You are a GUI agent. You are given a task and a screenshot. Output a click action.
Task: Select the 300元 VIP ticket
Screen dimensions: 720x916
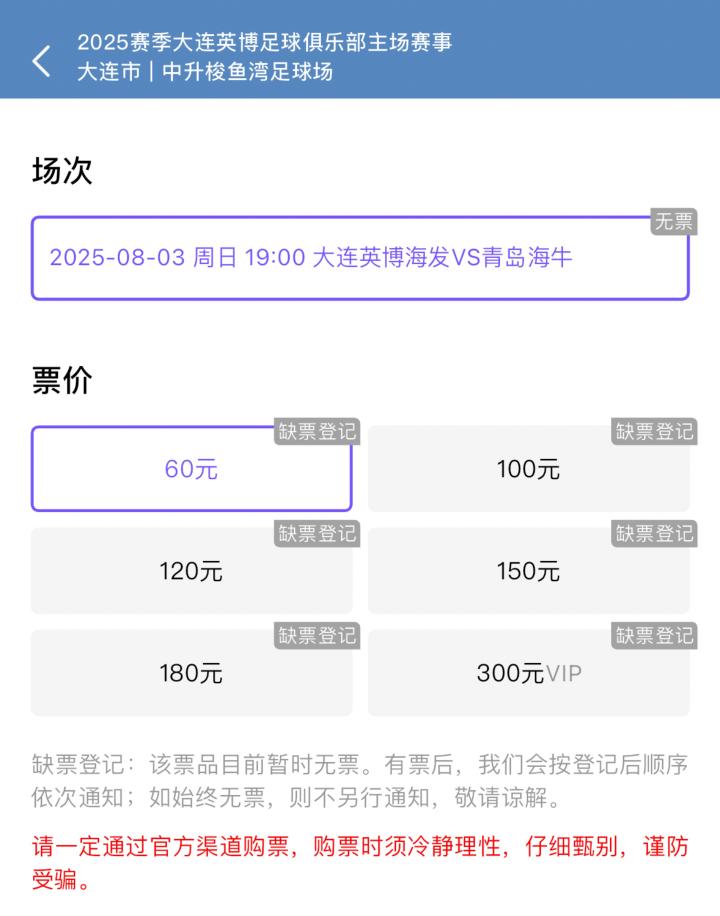528,673
